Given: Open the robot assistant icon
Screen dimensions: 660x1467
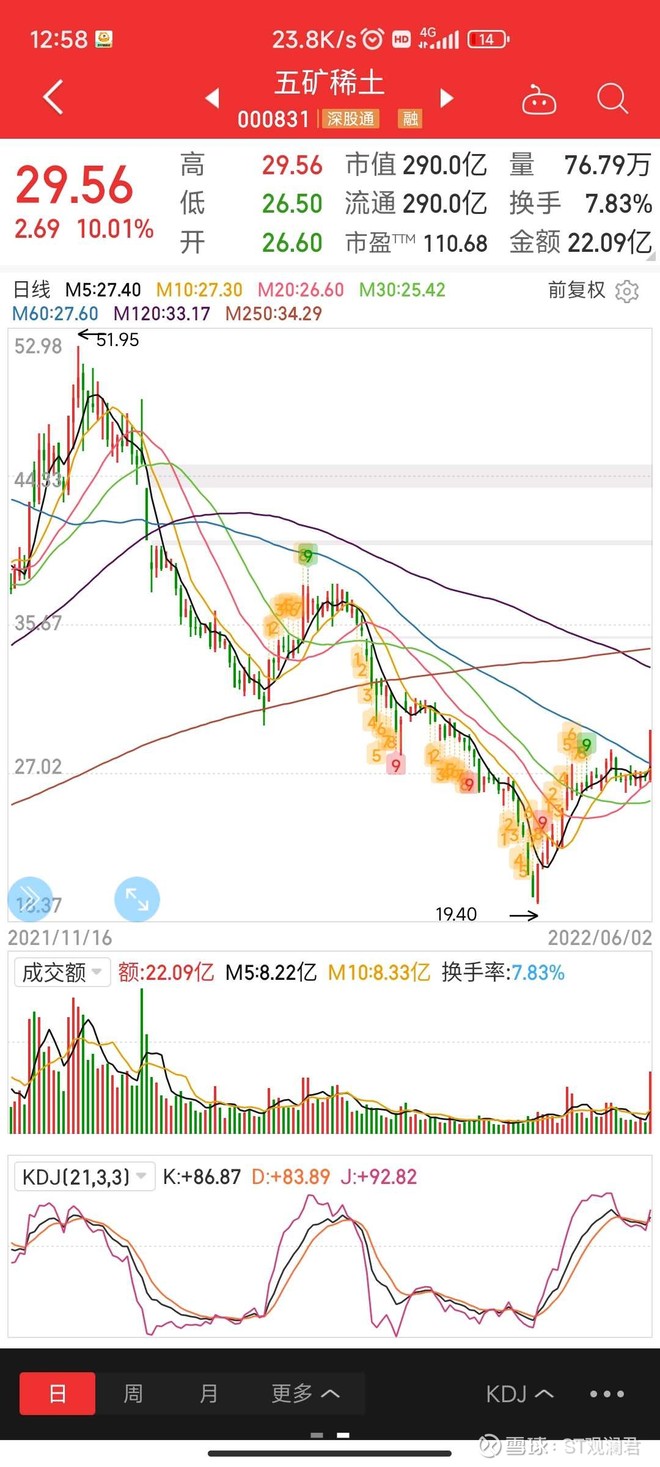Looking at the screenshot, I should [539, 99].
